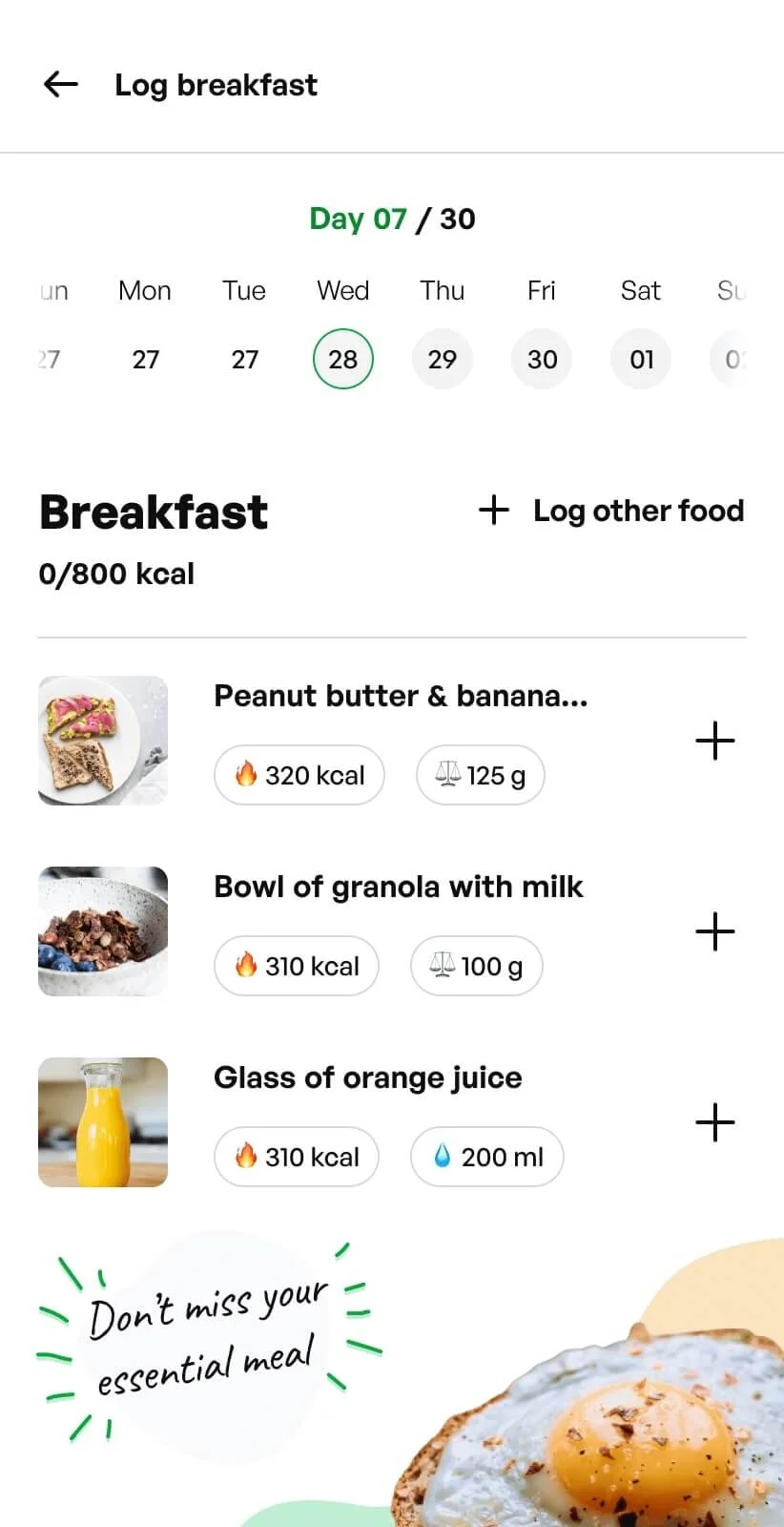Go back from Log breakfast
The height and width of the screenshot is (1527, 784).
(x=61, y=85)
